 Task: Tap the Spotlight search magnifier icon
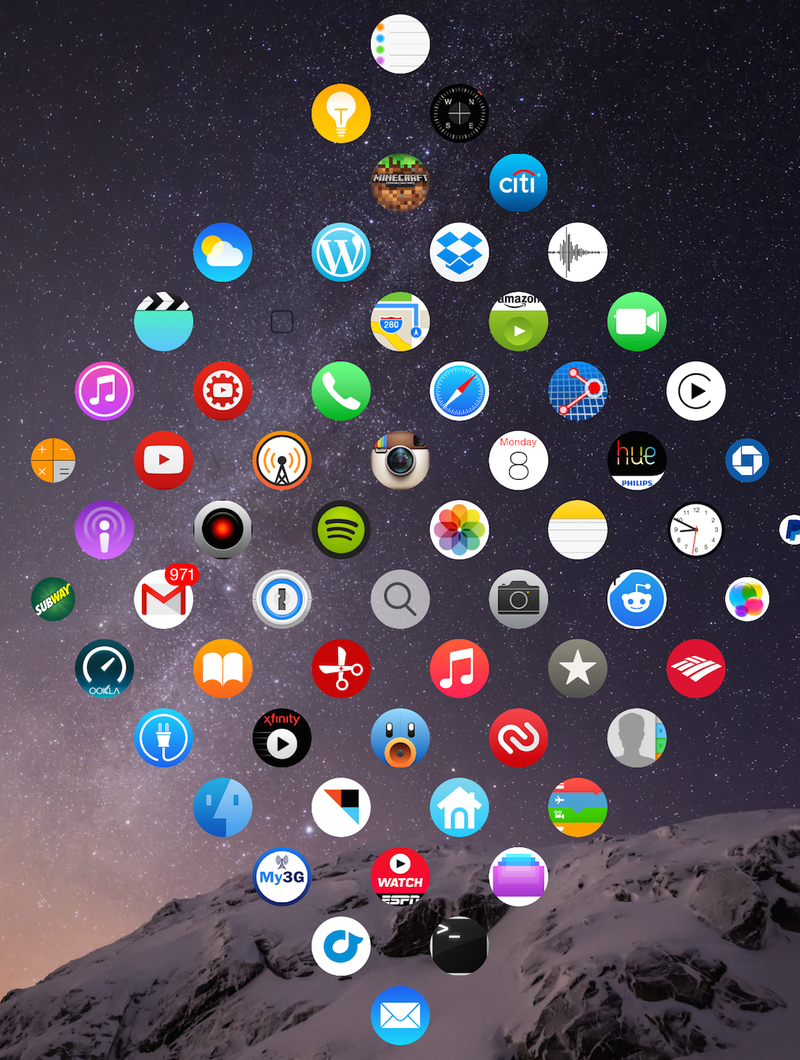(x=400, y=599)
